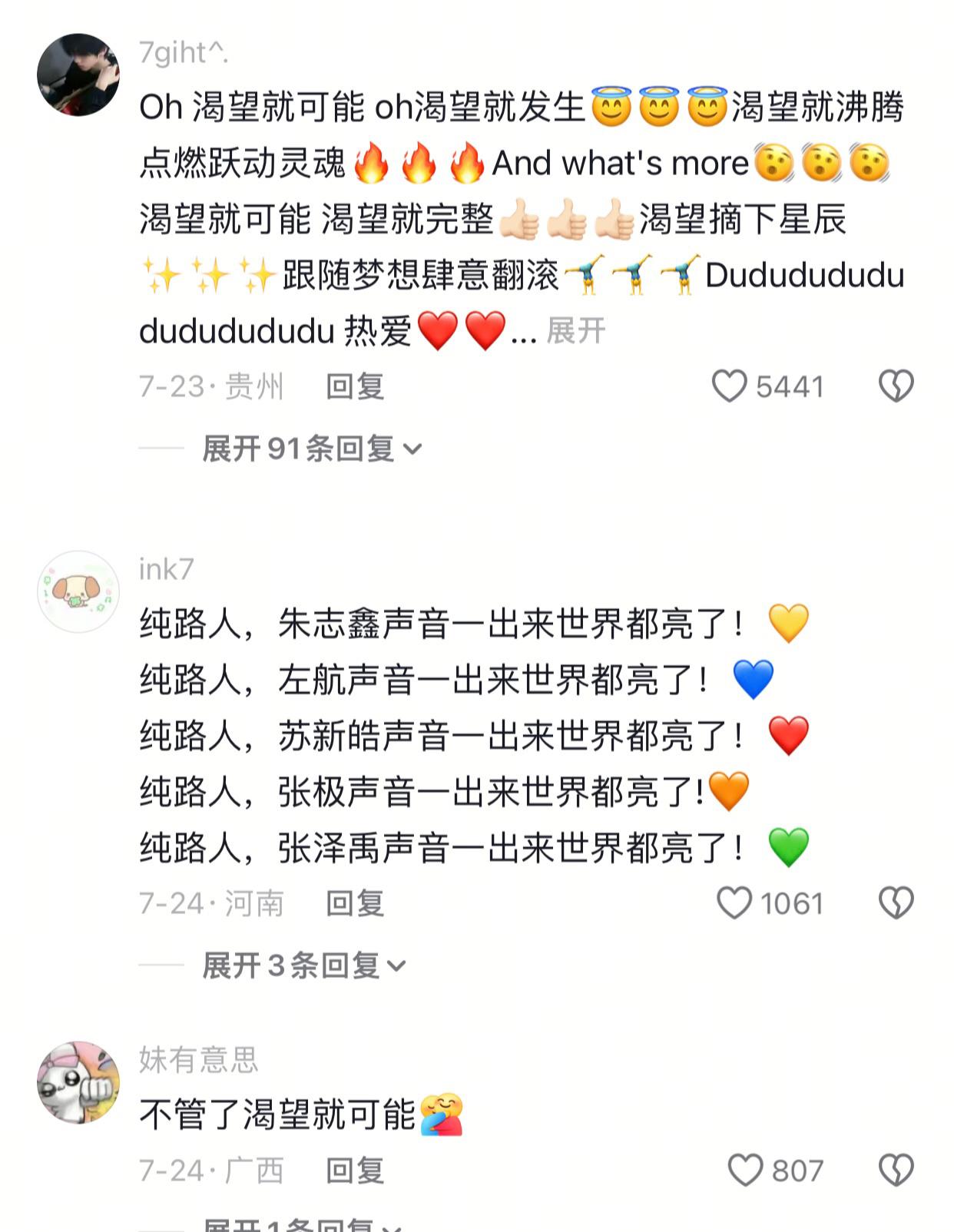954x1232 pixels.
Task: Open 妹有意思's profile avatar
Action: (78, 1082)
